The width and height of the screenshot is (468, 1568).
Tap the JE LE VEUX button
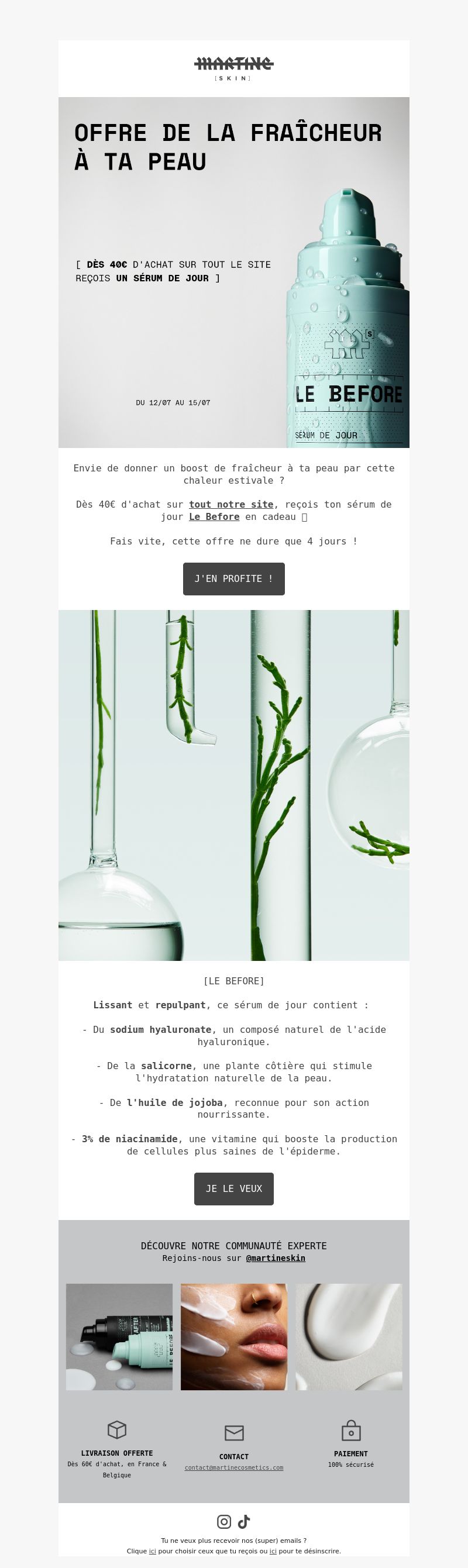tap(233, 1188)
